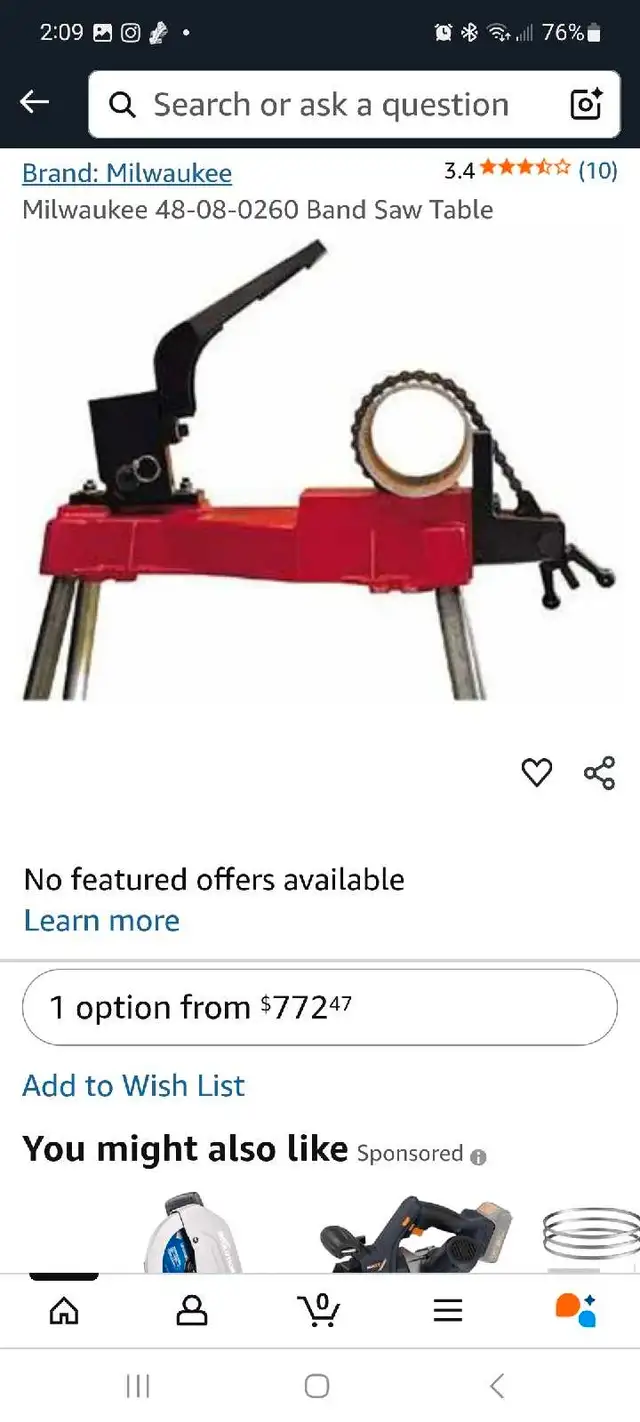Share this product listing
The width and height of the screenshot is (640, 1422).
click(x=599, y=772)
